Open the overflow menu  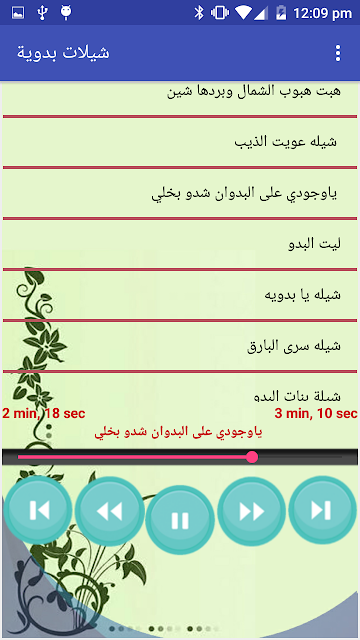pos(338,53)
